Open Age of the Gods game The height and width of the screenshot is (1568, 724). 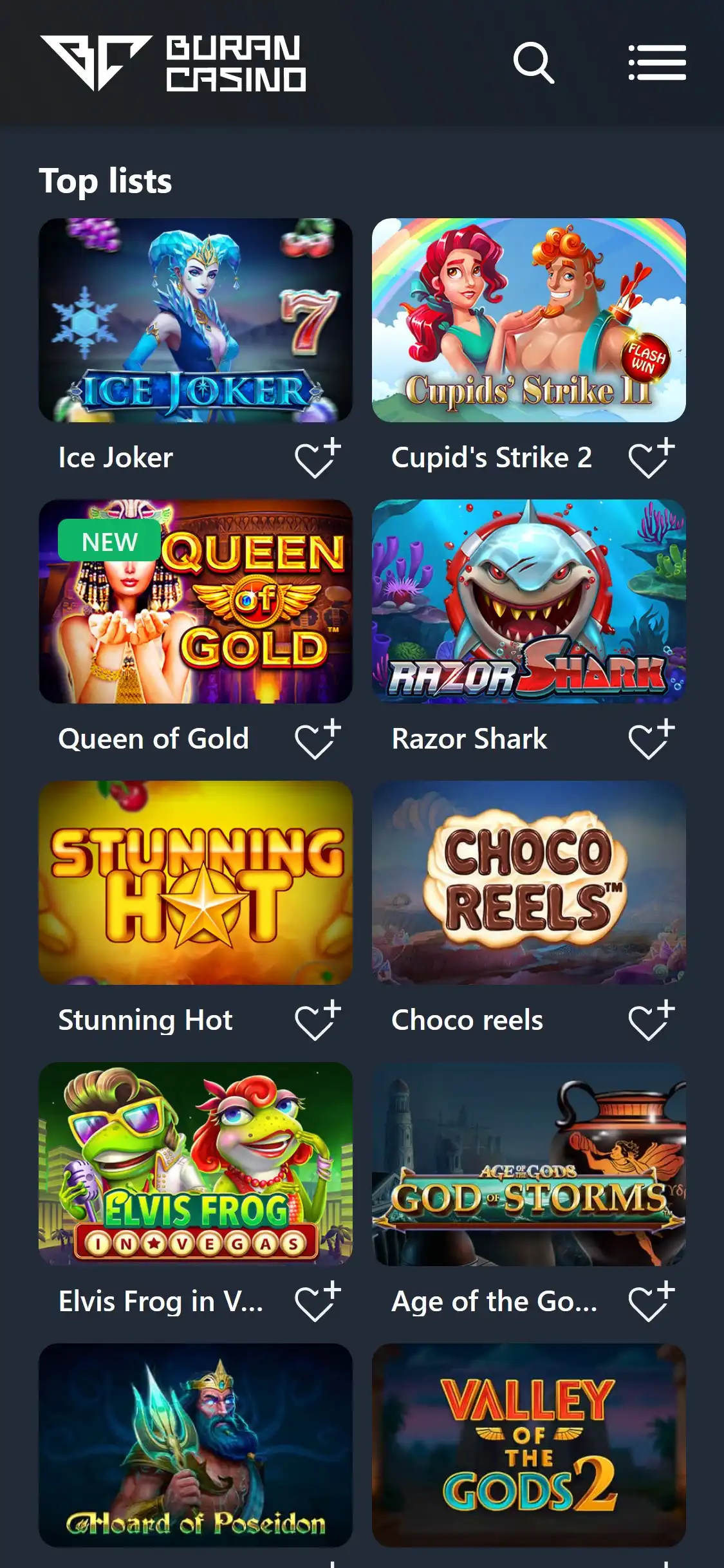click(528, 1164)
